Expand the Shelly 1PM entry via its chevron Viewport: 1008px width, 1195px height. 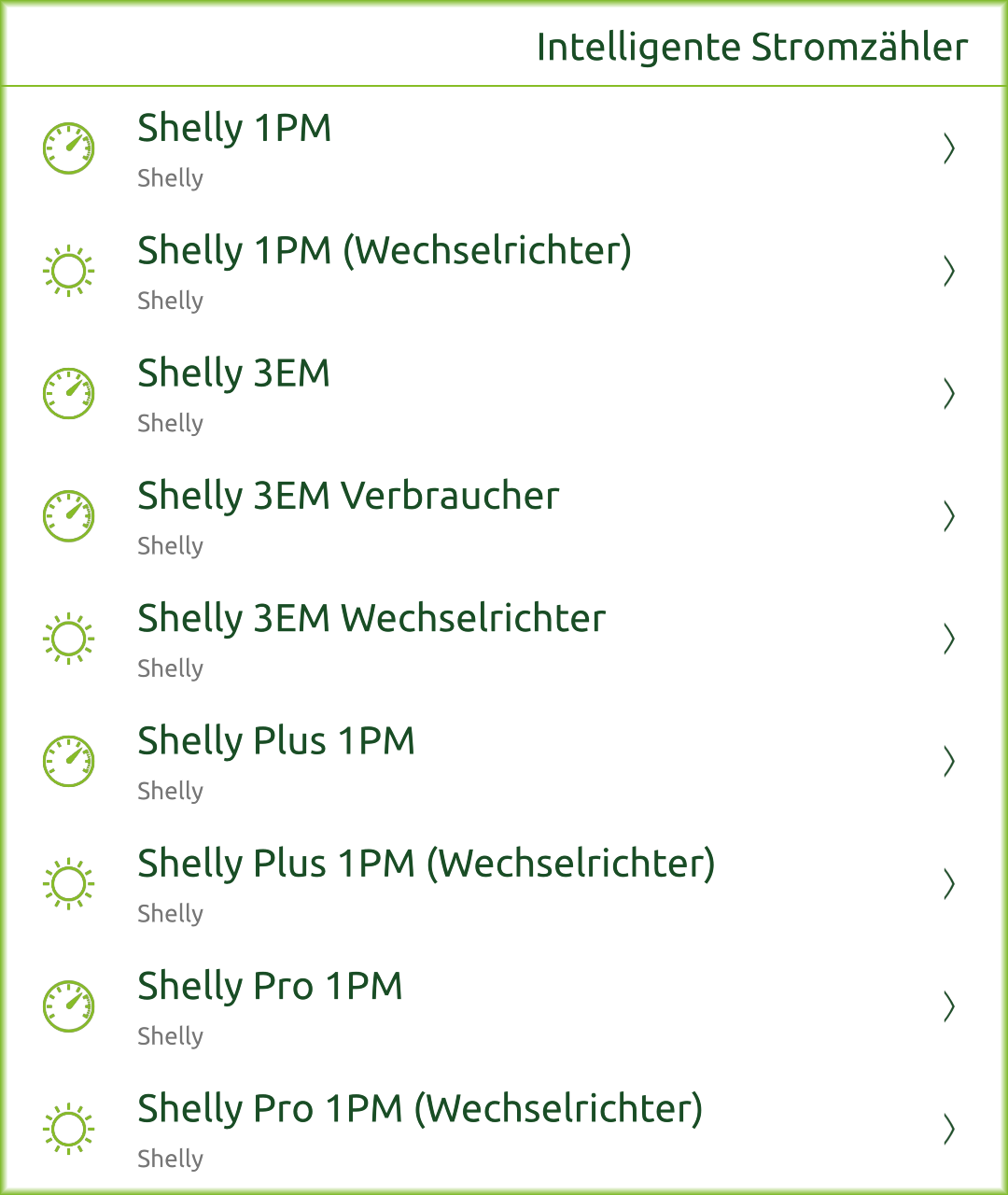[x=948, y=148]
